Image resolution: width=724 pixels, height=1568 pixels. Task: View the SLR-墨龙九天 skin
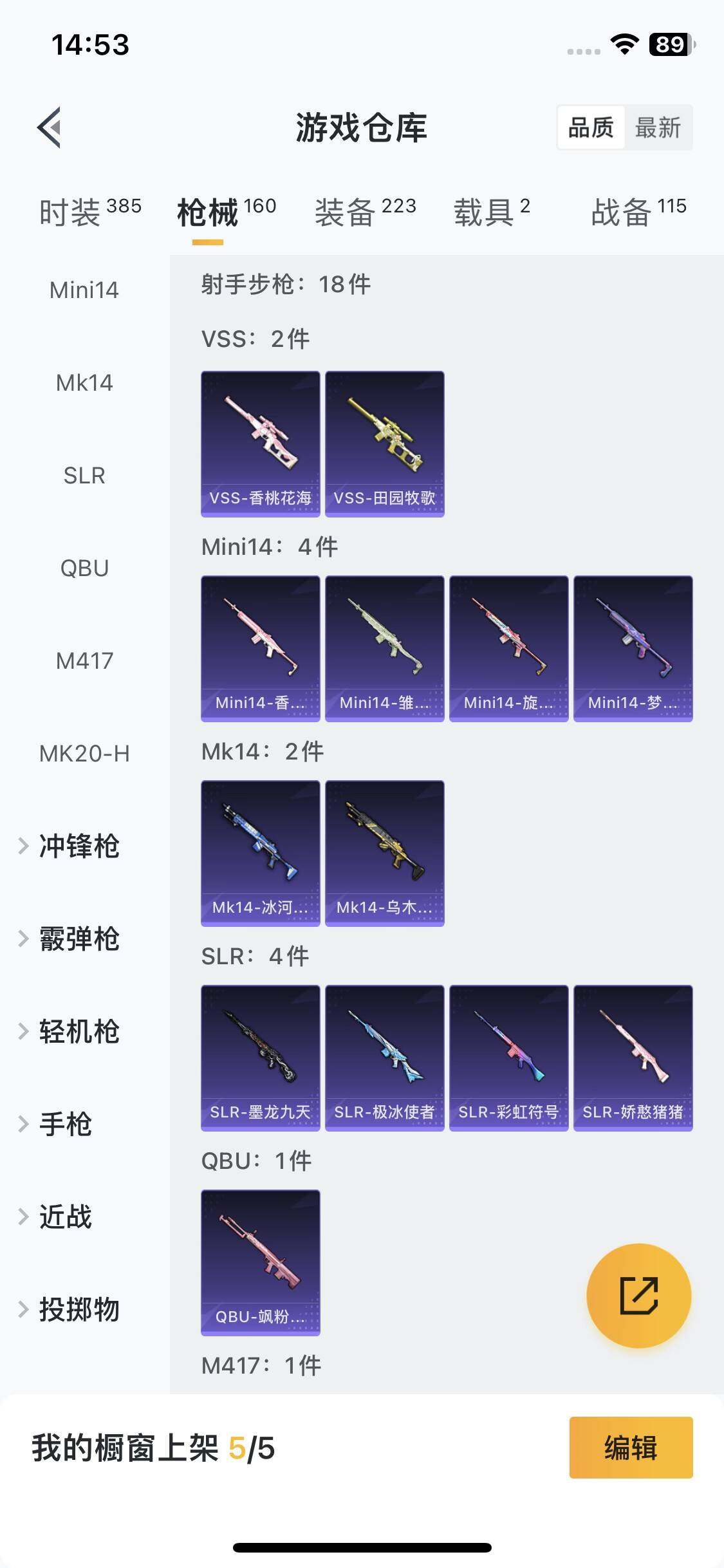(260, 1058)
